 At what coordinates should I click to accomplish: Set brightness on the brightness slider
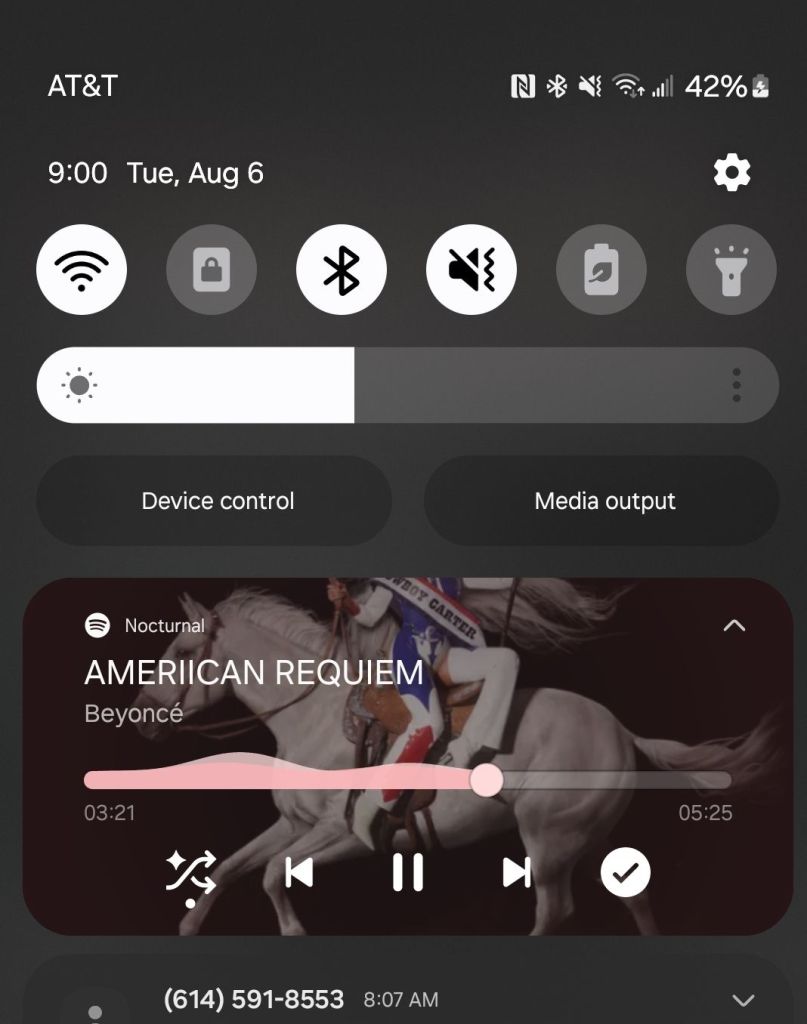click(354, 385)
